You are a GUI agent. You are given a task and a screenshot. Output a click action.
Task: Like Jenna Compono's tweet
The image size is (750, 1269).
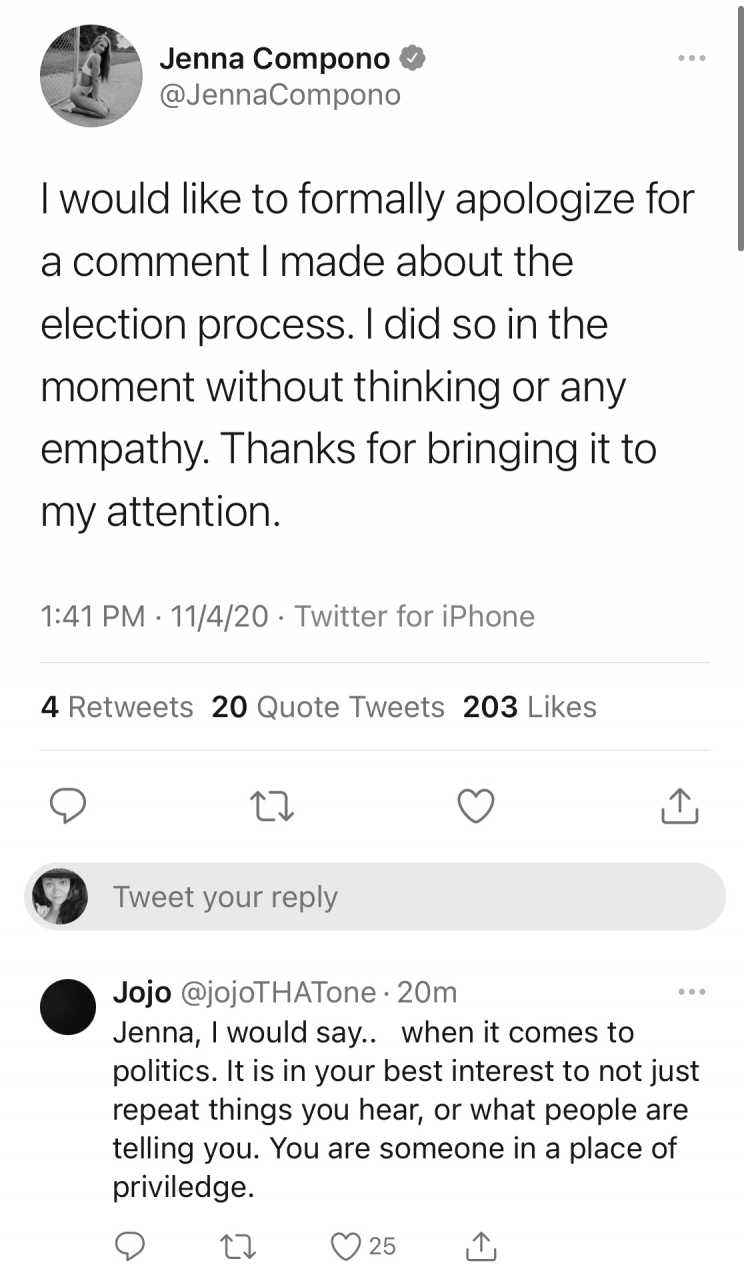(x=475, y=806)
